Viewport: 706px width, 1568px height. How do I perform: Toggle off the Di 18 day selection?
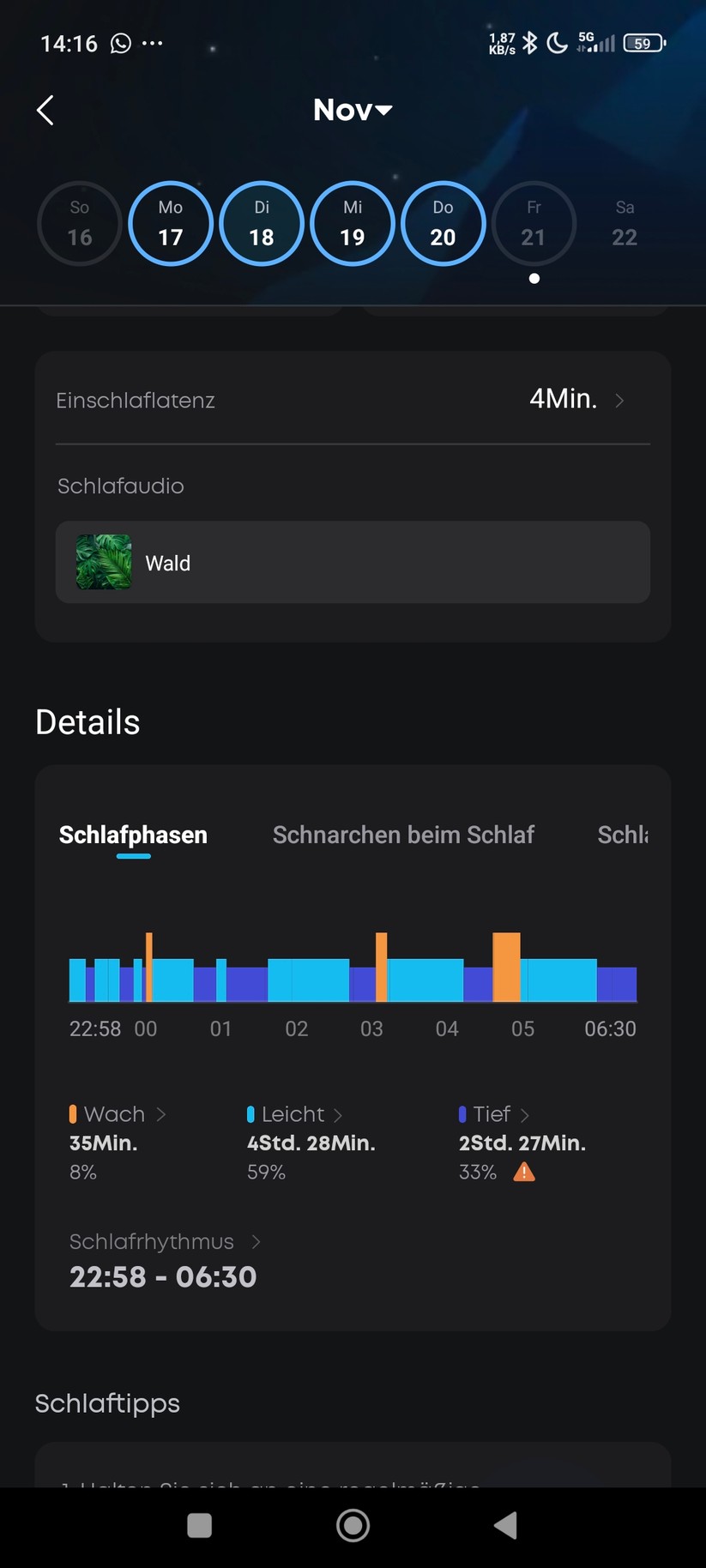pos(261,223)
